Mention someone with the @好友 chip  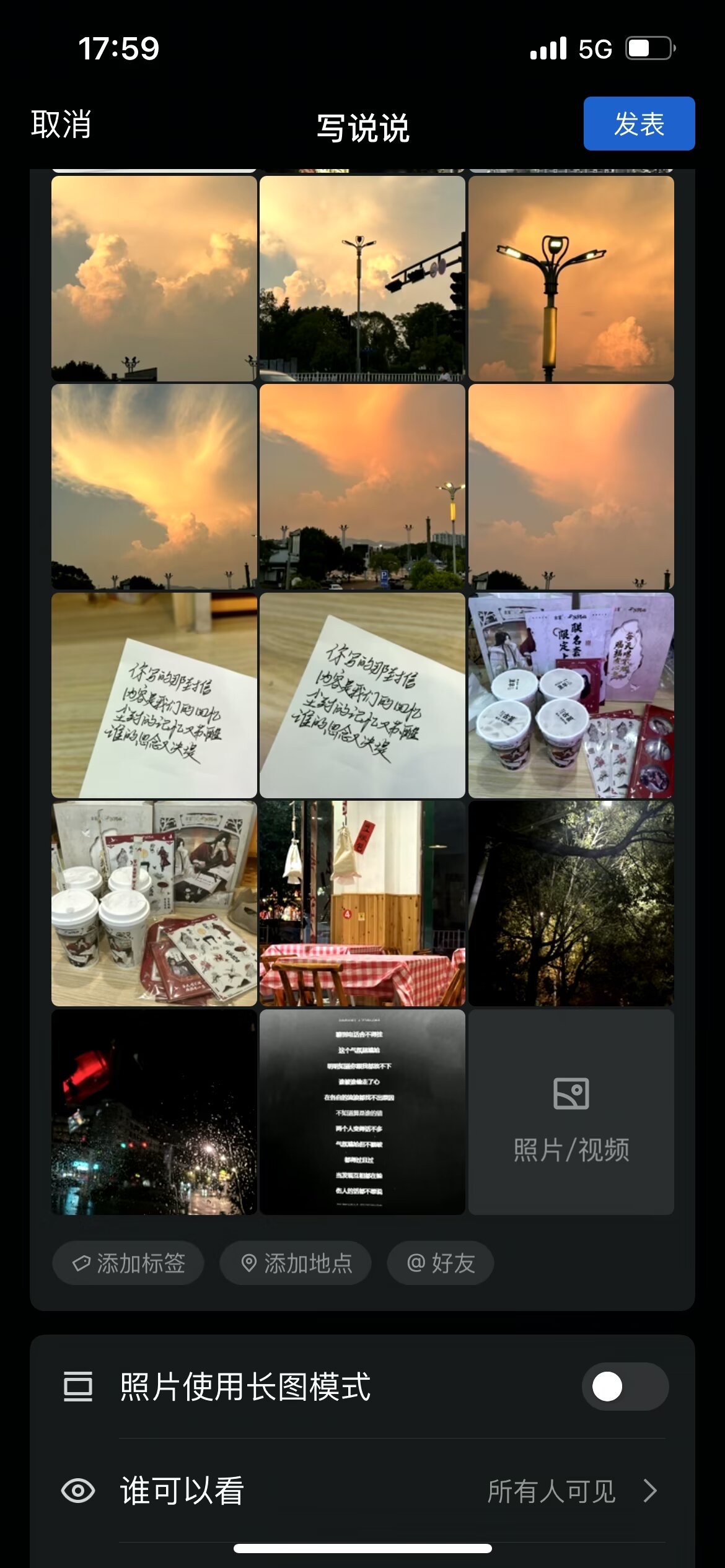pyautogui.click(x=440, y=1263)
